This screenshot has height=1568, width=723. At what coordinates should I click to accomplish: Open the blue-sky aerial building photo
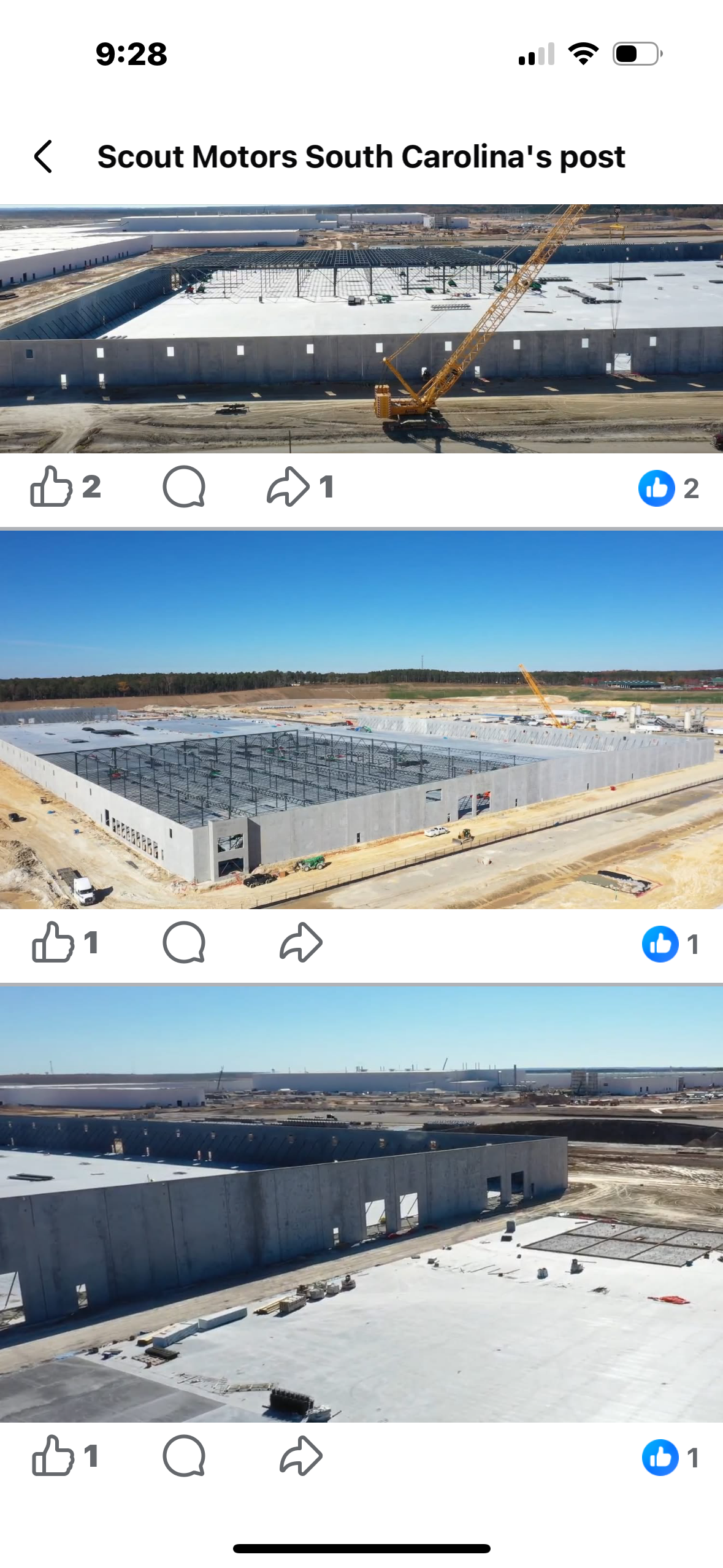coord(361,719)
